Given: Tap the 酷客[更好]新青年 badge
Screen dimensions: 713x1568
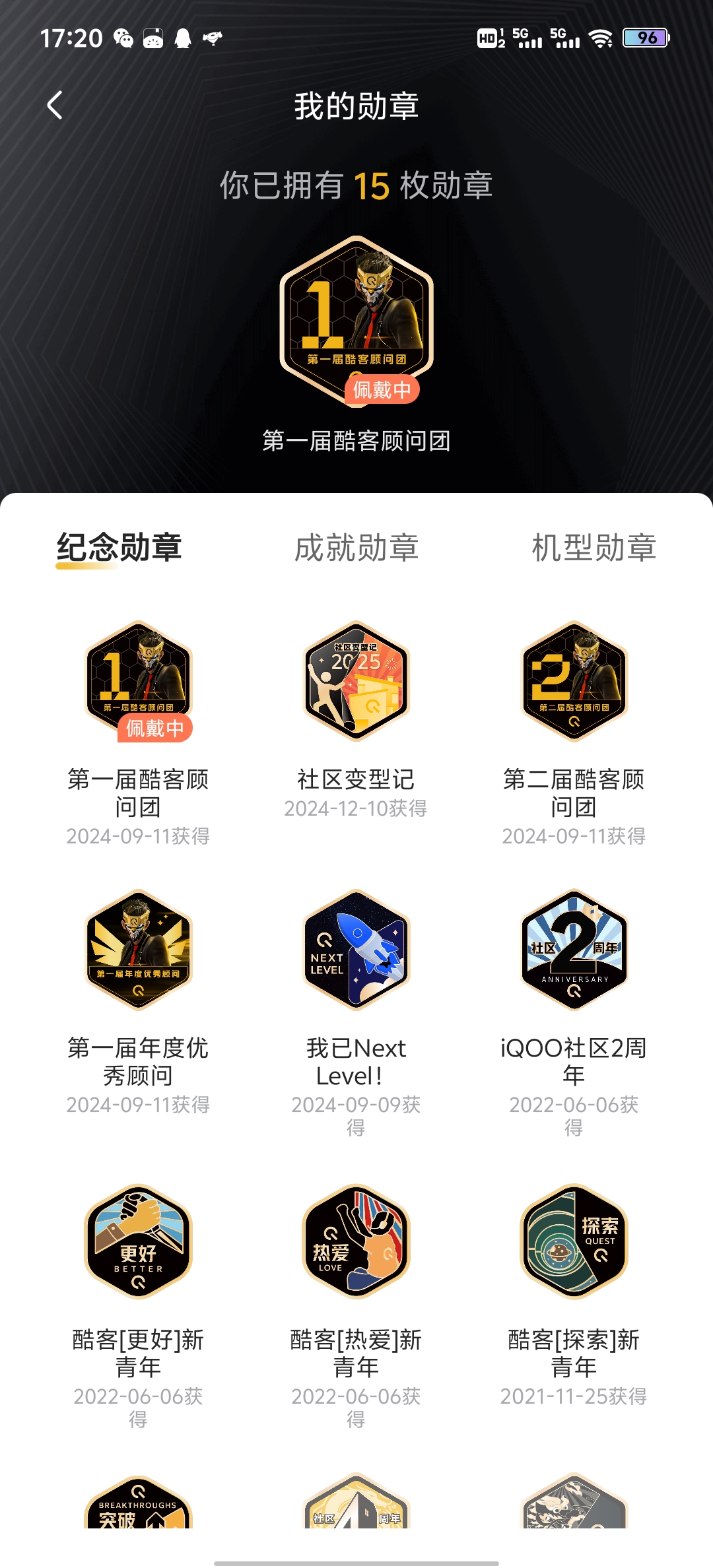Looking at the screenshot, I should (x=139, y=1241).
